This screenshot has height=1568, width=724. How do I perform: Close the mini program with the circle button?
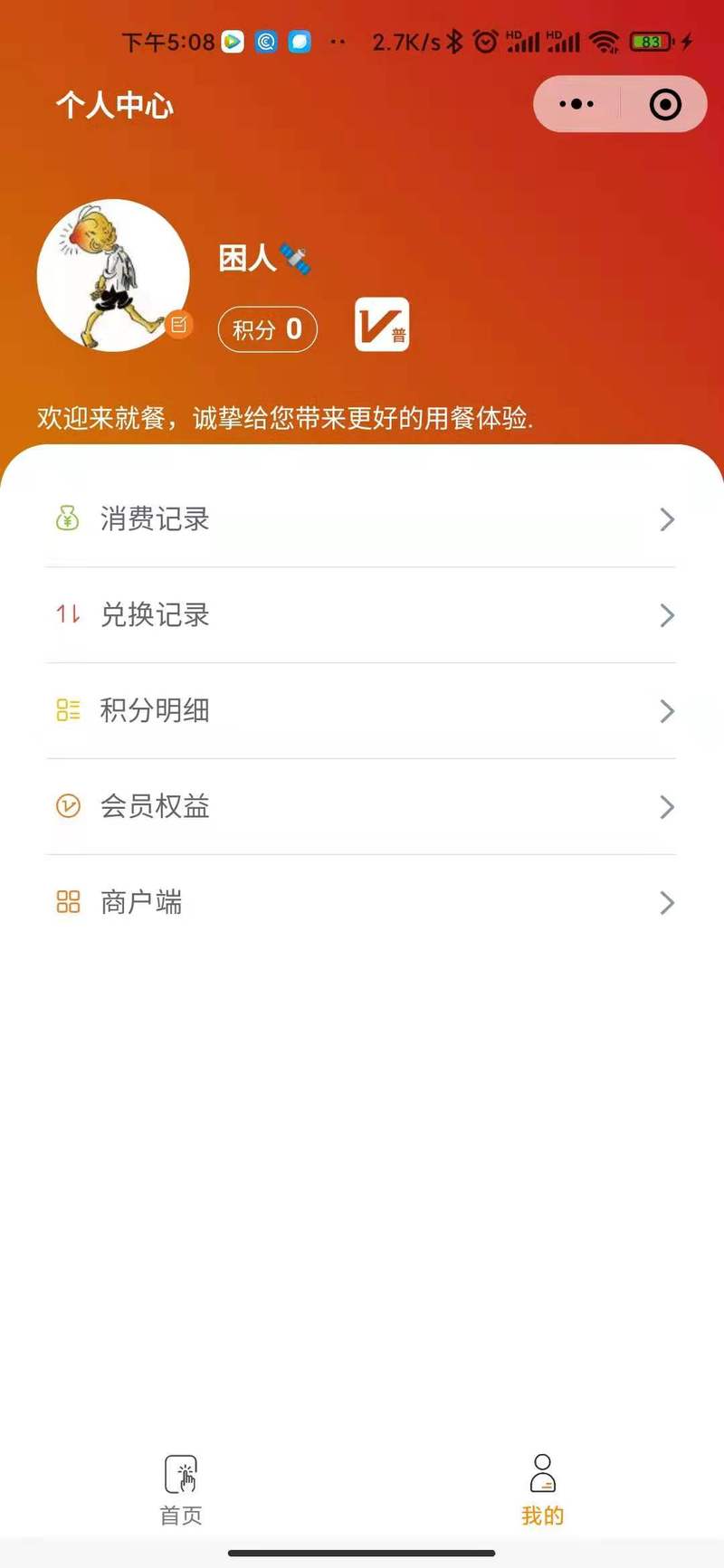click(x=665, y=104)
